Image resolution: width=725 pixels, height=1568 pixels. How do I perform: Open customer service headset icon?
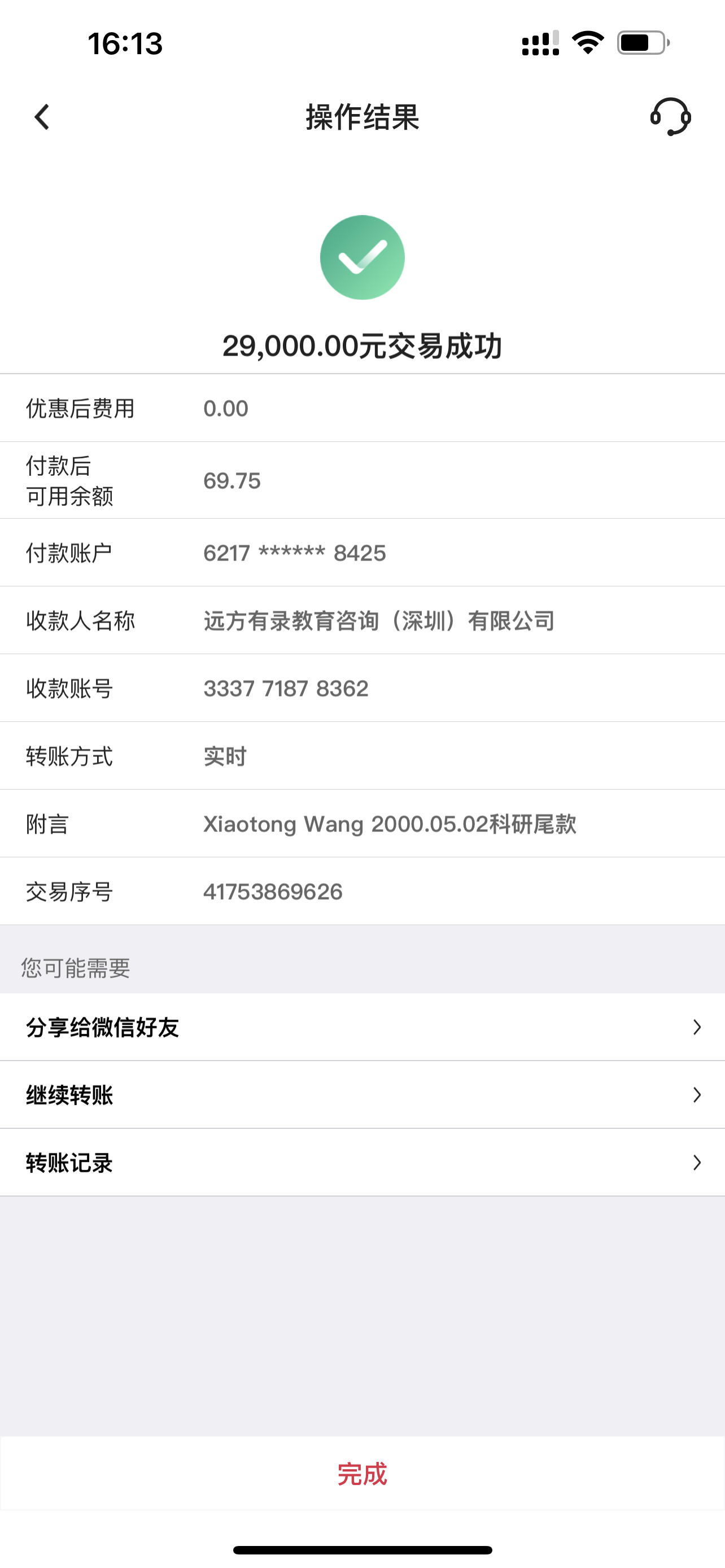point(670,117)
